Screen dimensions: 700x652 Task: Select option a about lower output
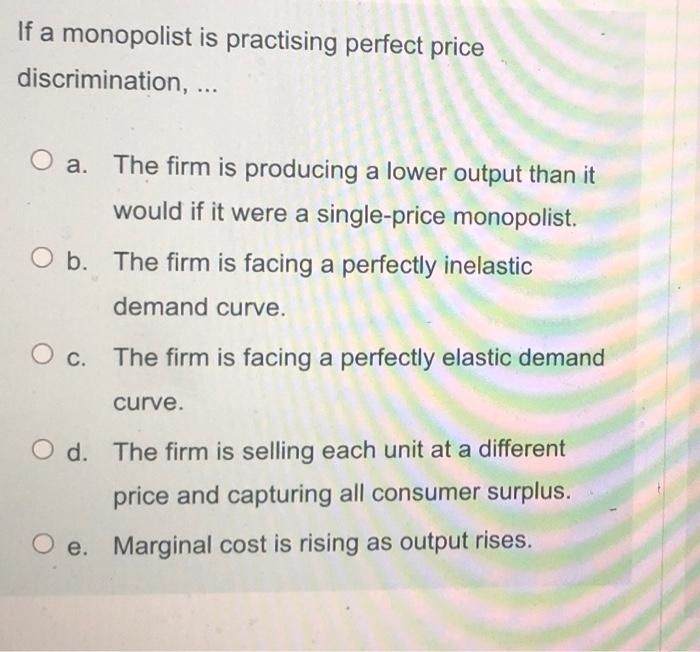coord(42,161)
